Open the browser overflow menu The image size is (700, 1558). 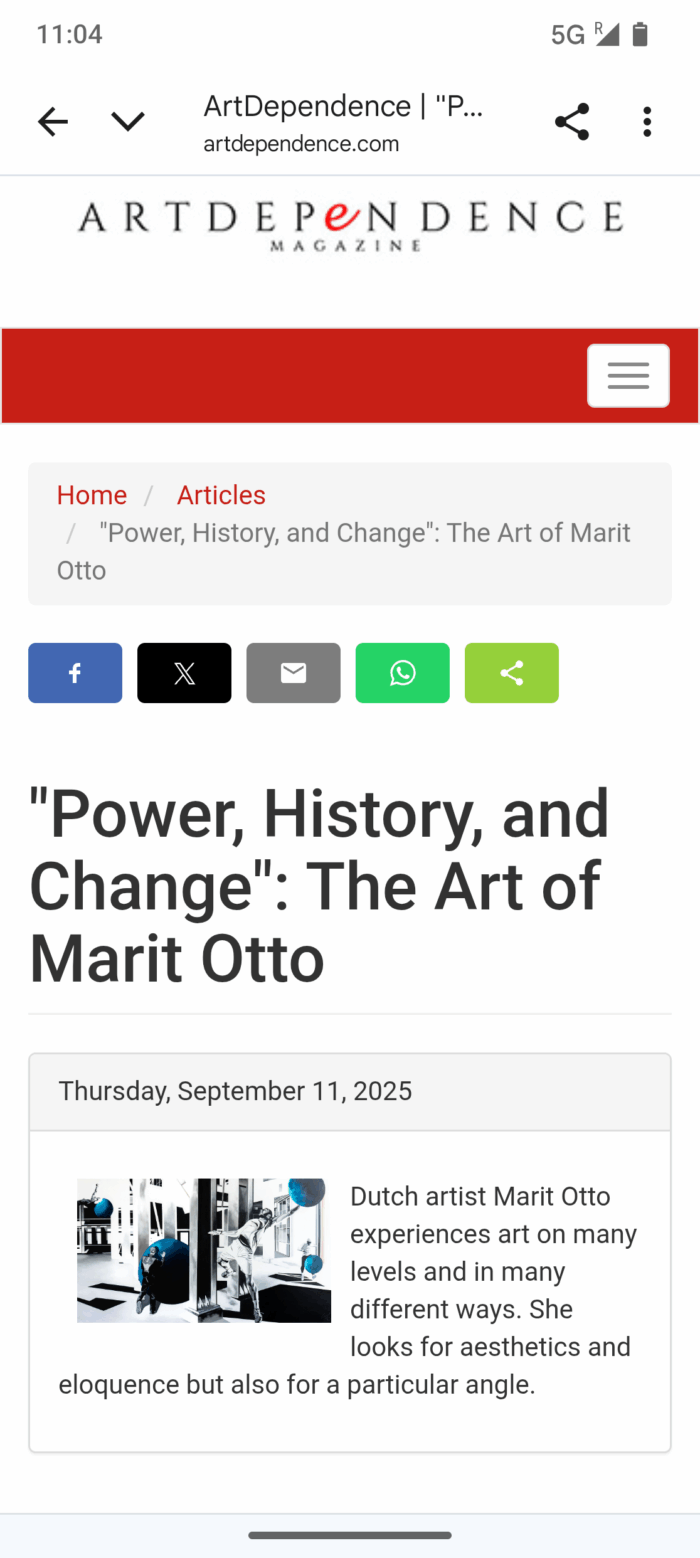[x=647, y=122]
